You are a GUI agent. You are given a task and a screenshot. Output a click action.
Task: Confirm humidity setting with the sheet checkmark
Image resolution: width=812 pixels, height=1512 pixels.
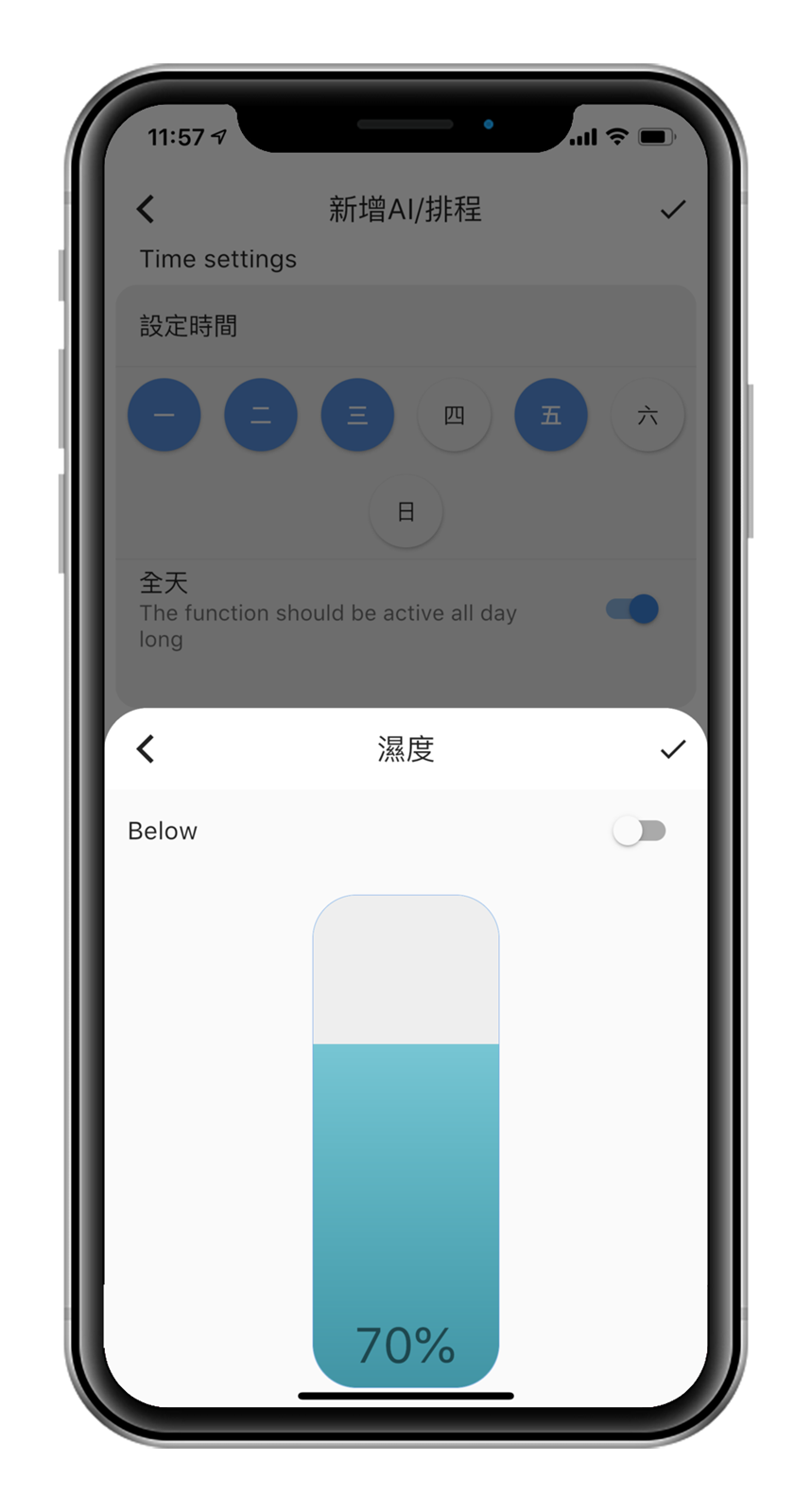pos(672,749)
